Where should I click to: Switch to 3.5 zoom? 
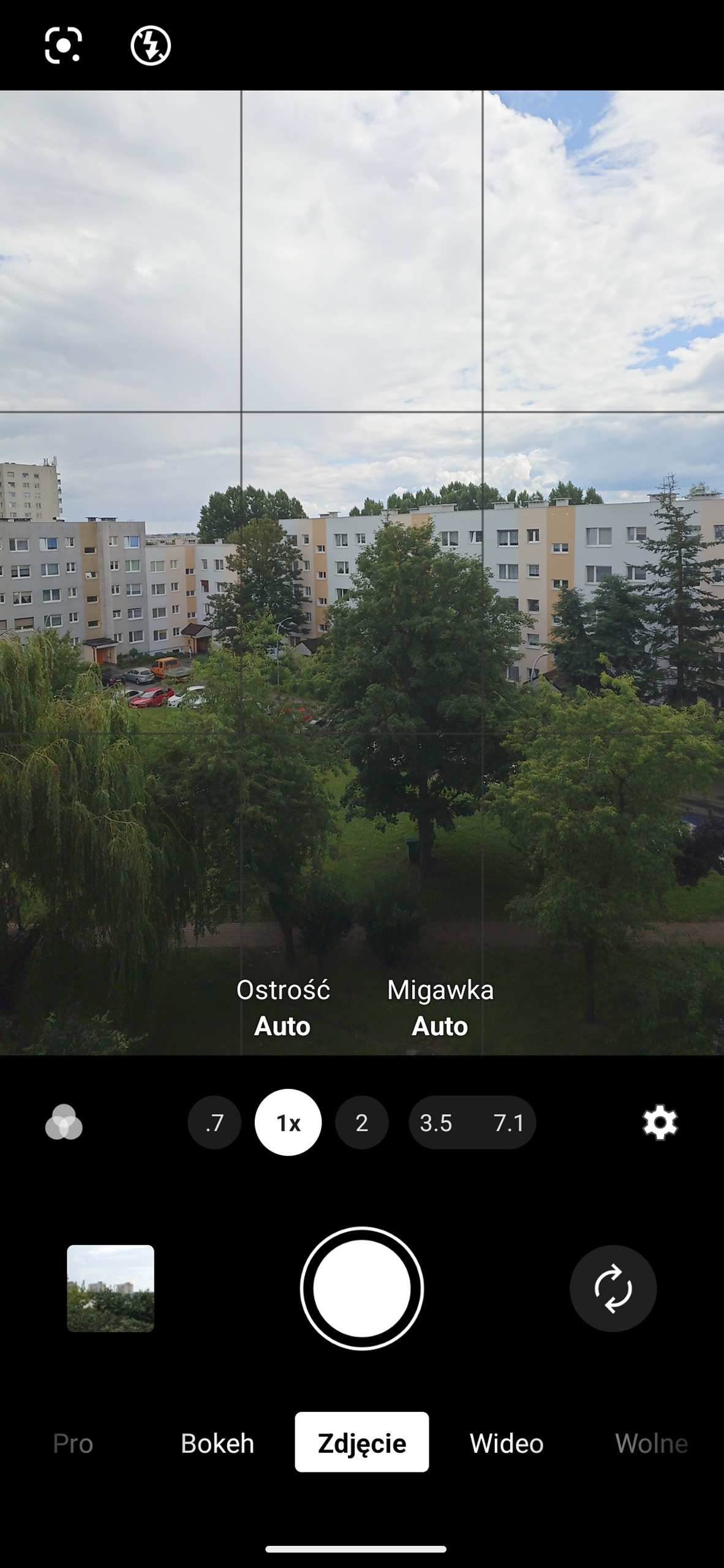tap(436, 1123)
